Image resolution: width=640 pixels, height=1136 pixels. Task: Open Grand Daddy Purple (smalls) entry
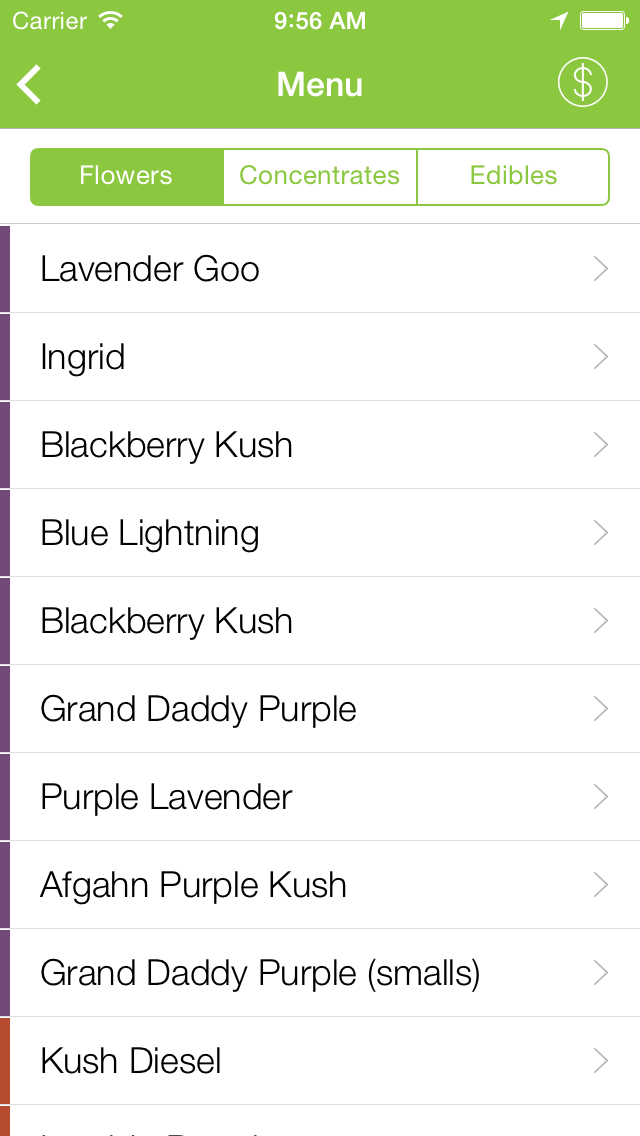tap(320, 973)
